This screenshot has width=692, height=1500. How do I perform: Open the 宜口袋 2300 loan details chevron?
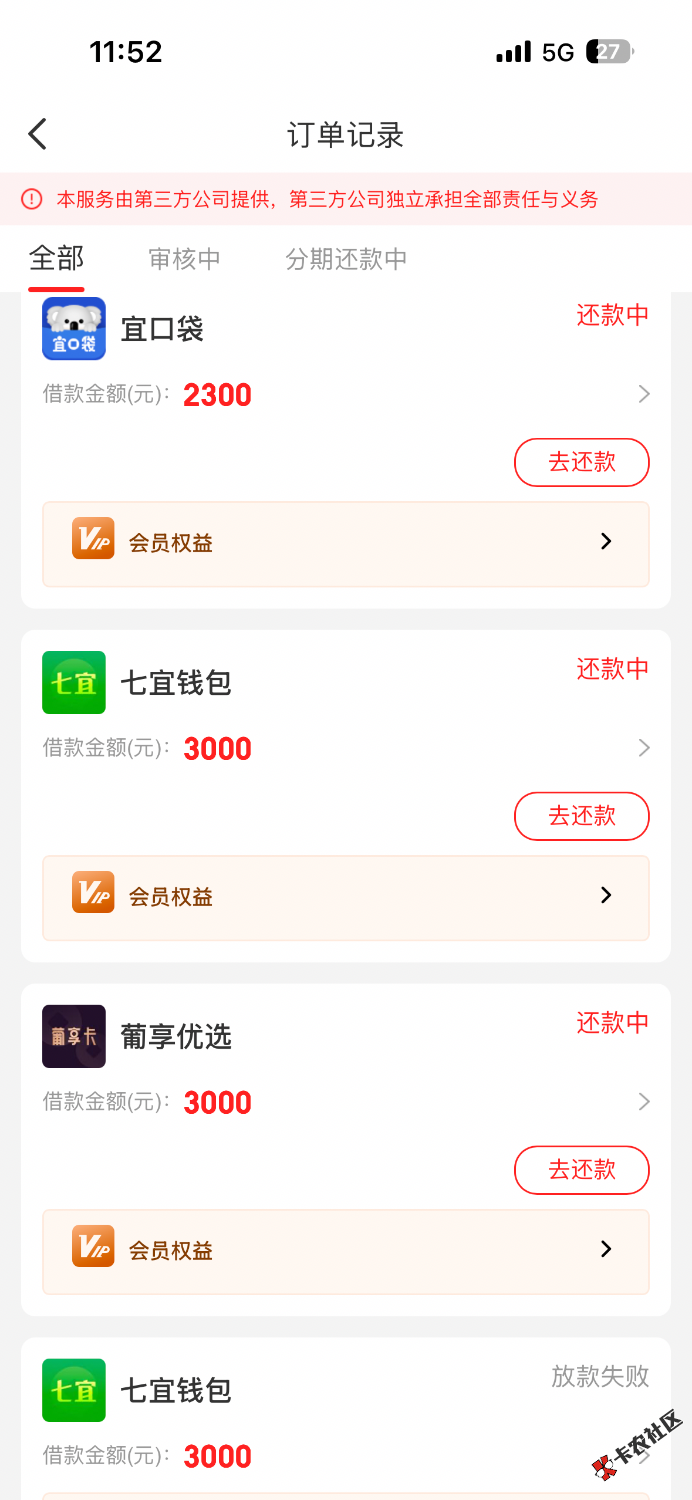click(x=643, y=394)
